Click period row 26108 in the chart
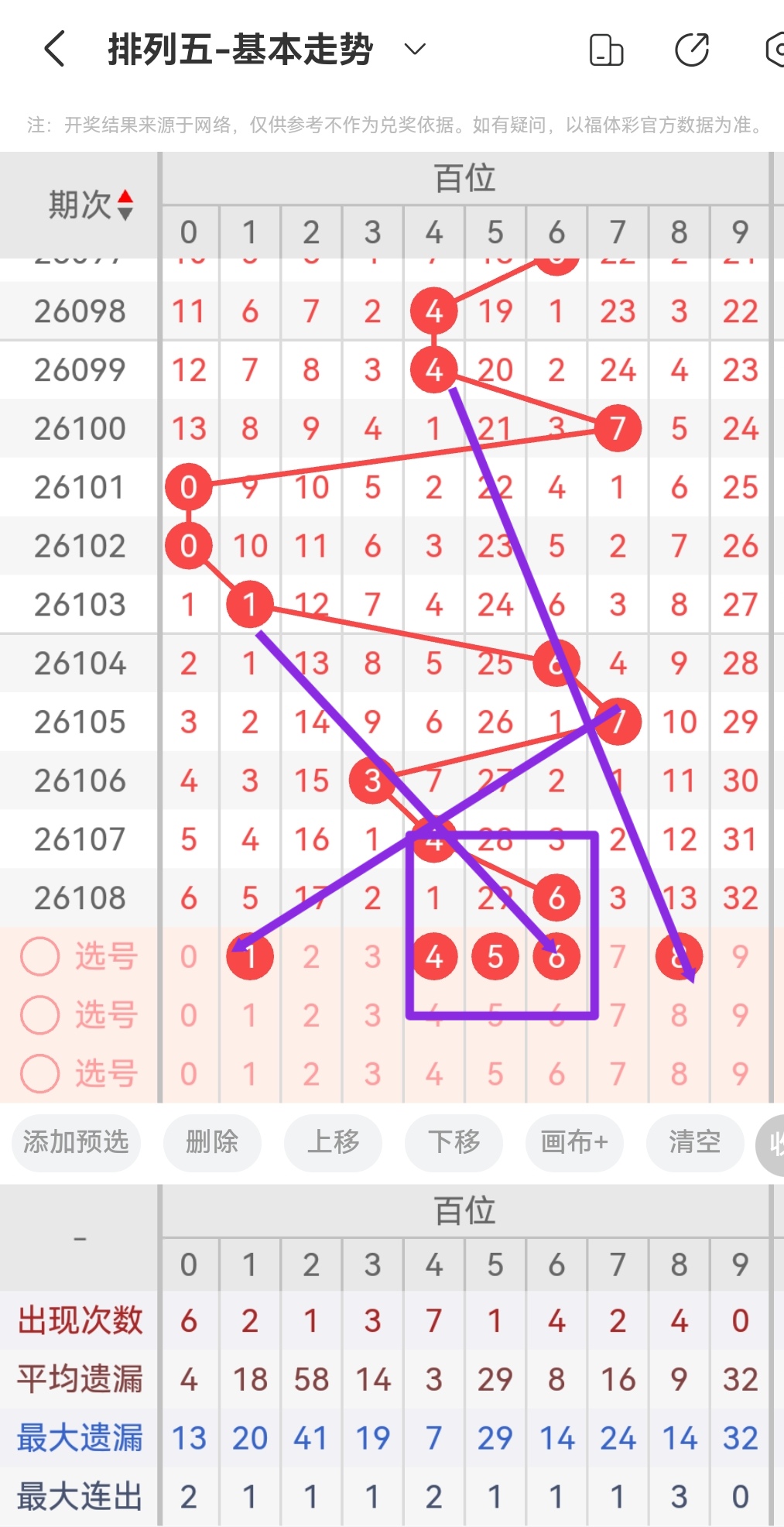The width and height of the screenshot is (784, 1527). point(80,897)
